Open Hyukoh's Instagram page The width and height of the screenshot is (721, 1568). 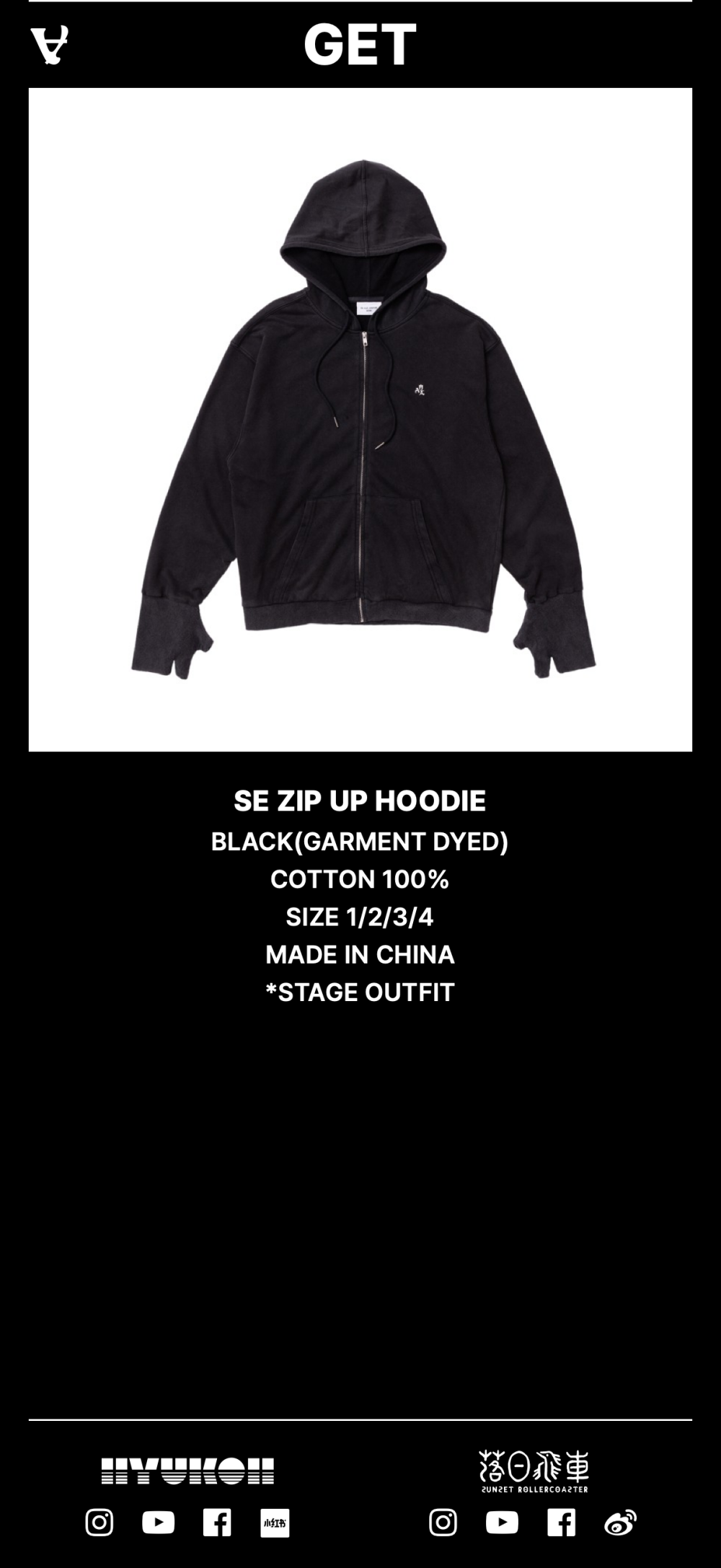[99, 1523]
